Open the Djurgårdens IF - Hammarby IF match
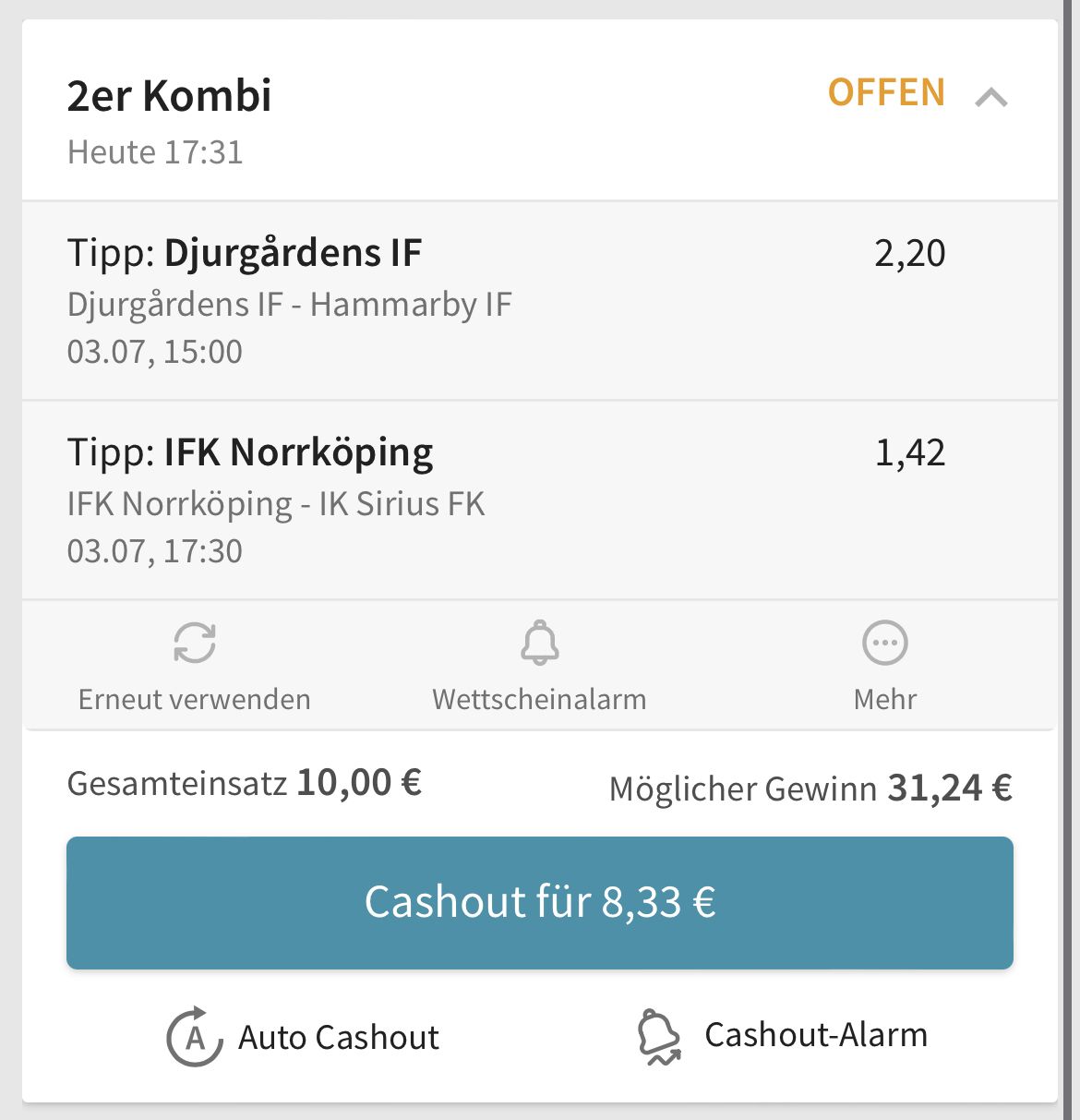Image resolution: width=1080 pixels, height=1120 pixels. 289,304
